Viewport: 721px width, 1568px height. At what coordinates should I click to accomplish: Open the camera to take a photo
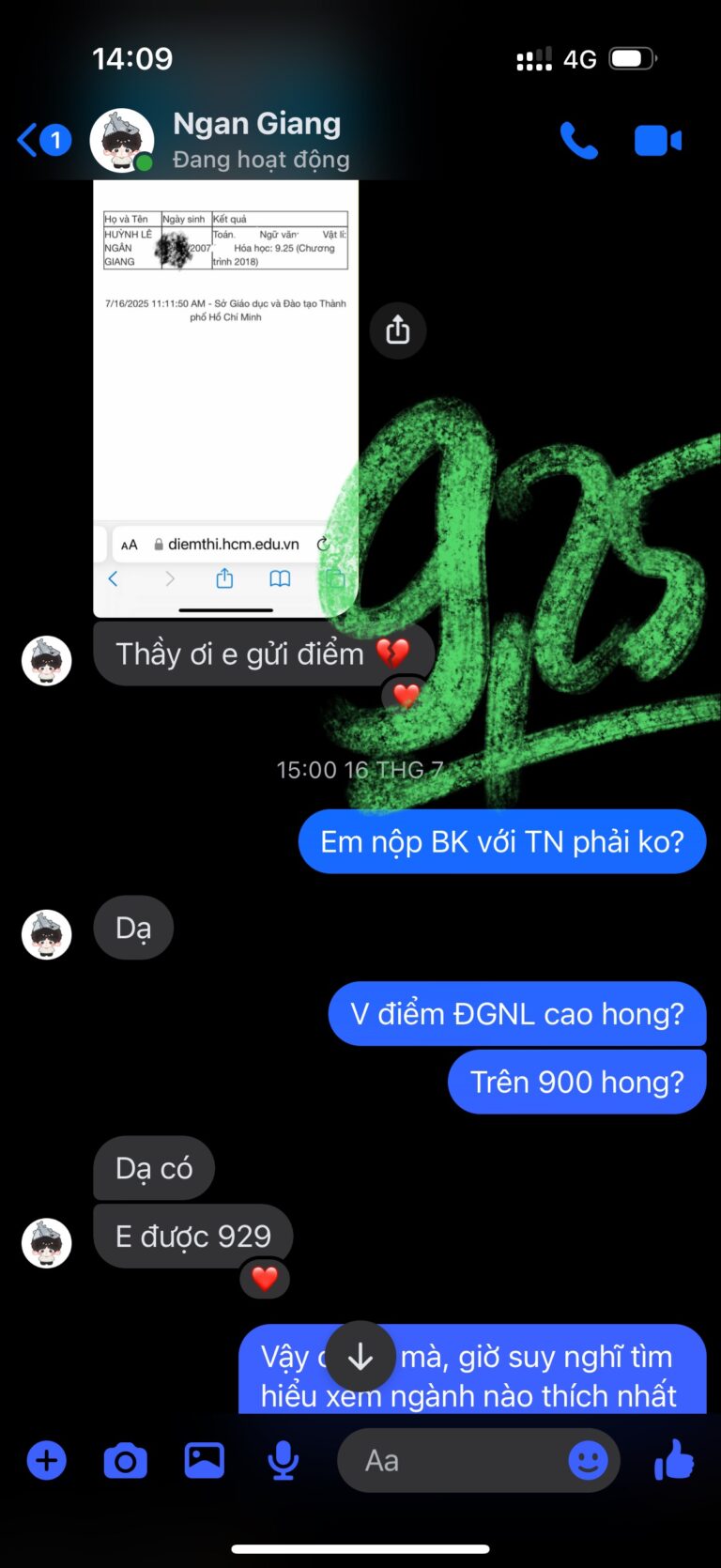click(125, 1461)
